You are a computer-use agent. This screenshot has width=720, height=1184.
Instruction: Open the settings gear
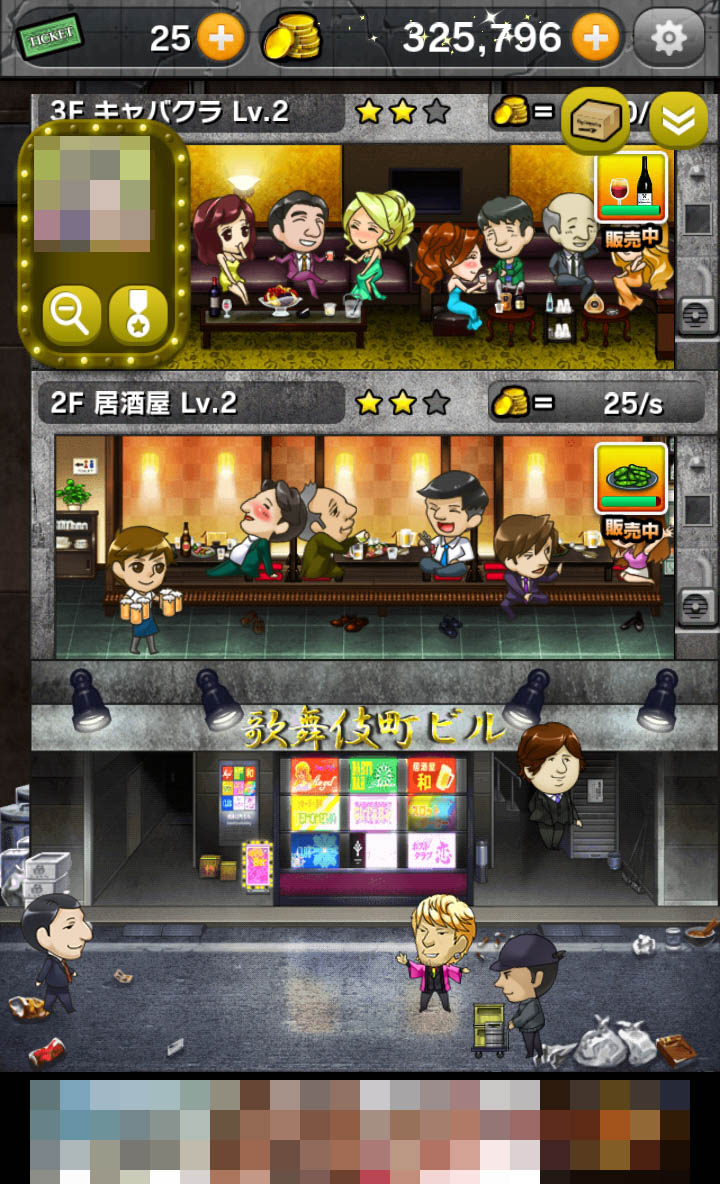click(x=668, y=39)
